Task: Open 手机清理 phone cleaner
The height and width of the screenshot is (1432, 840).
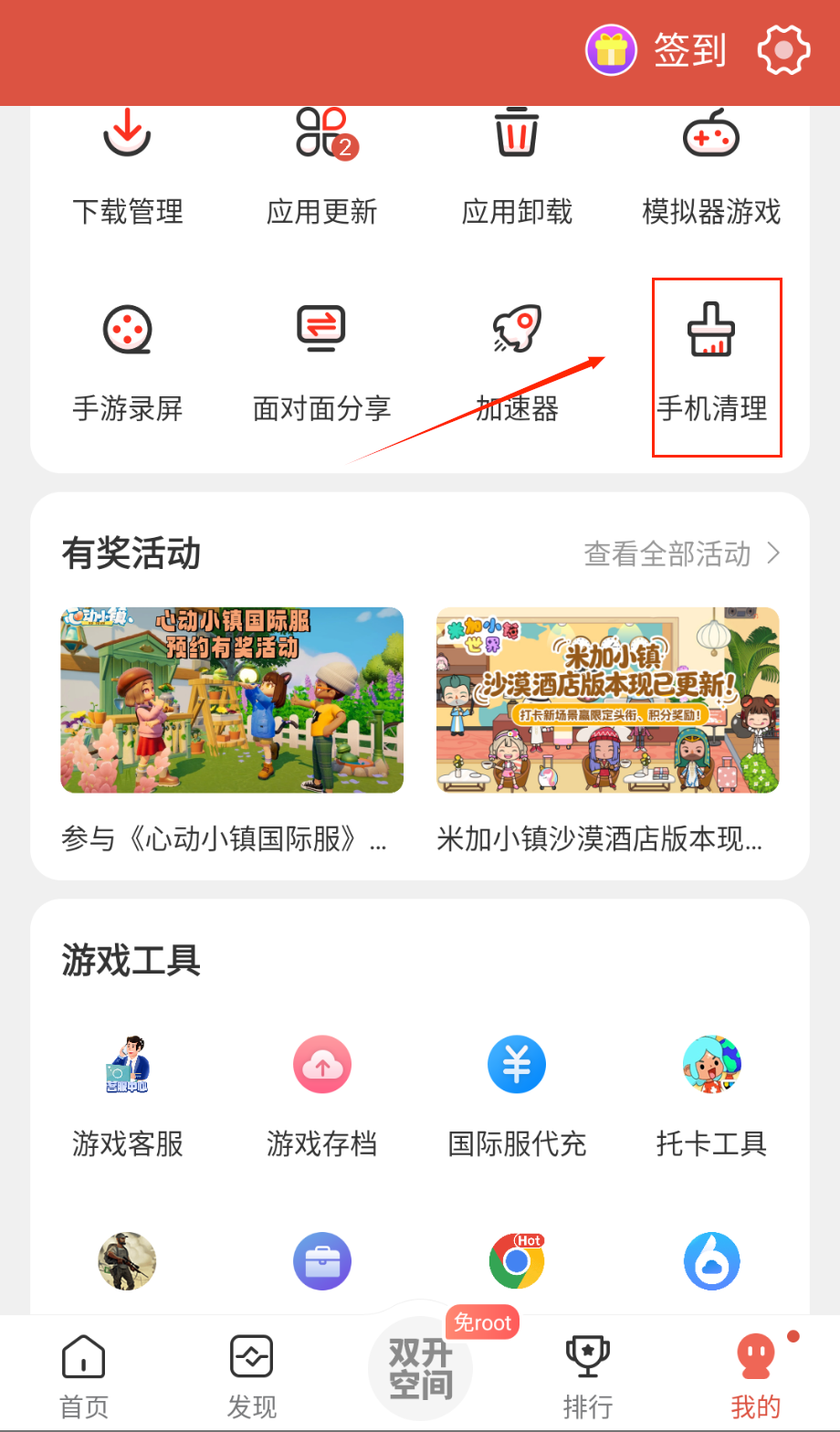Action: tap(713, 365)
